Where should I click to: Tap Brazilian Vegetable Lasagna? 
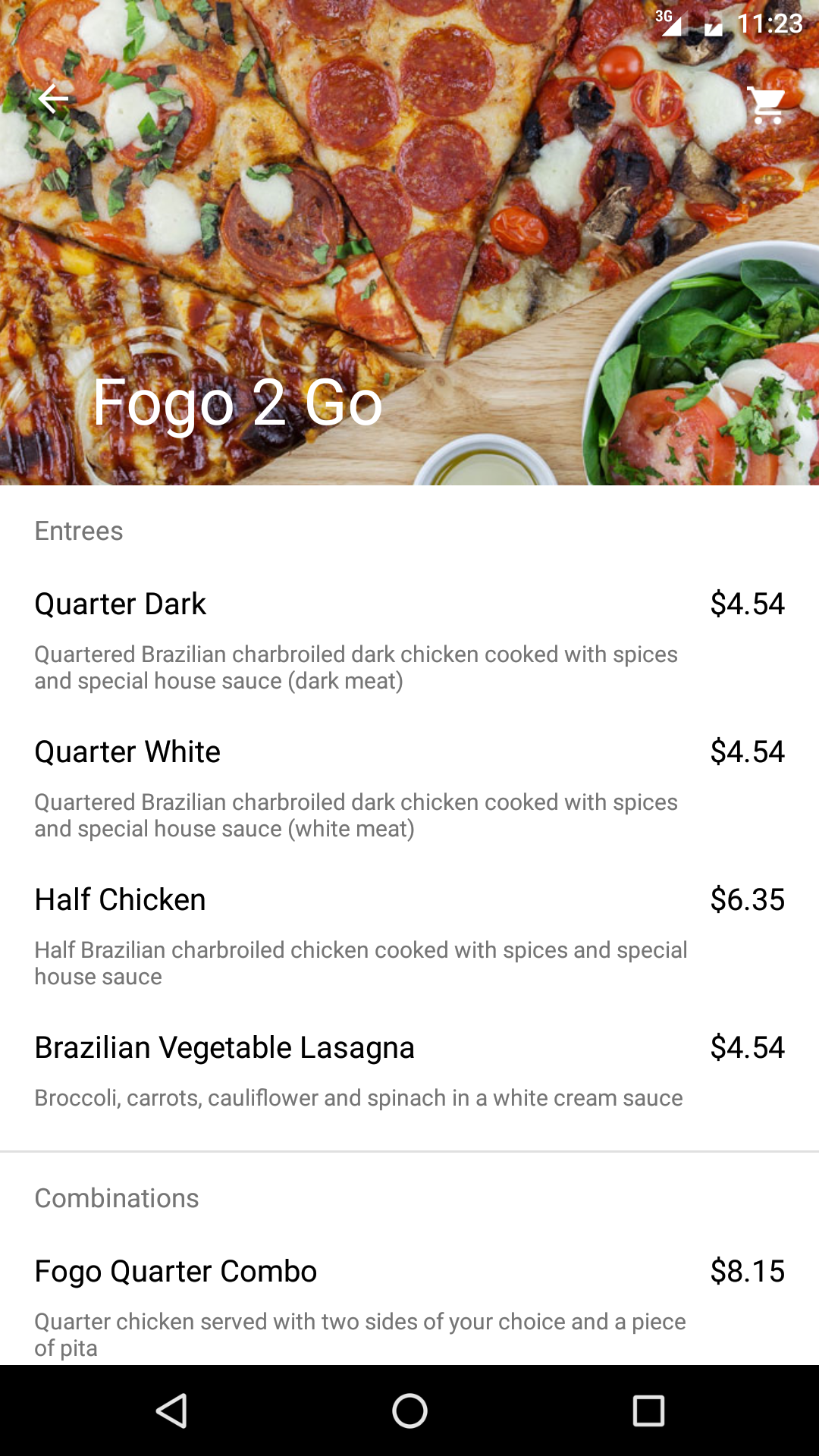pyautogui.click(x=224, y=1048)
